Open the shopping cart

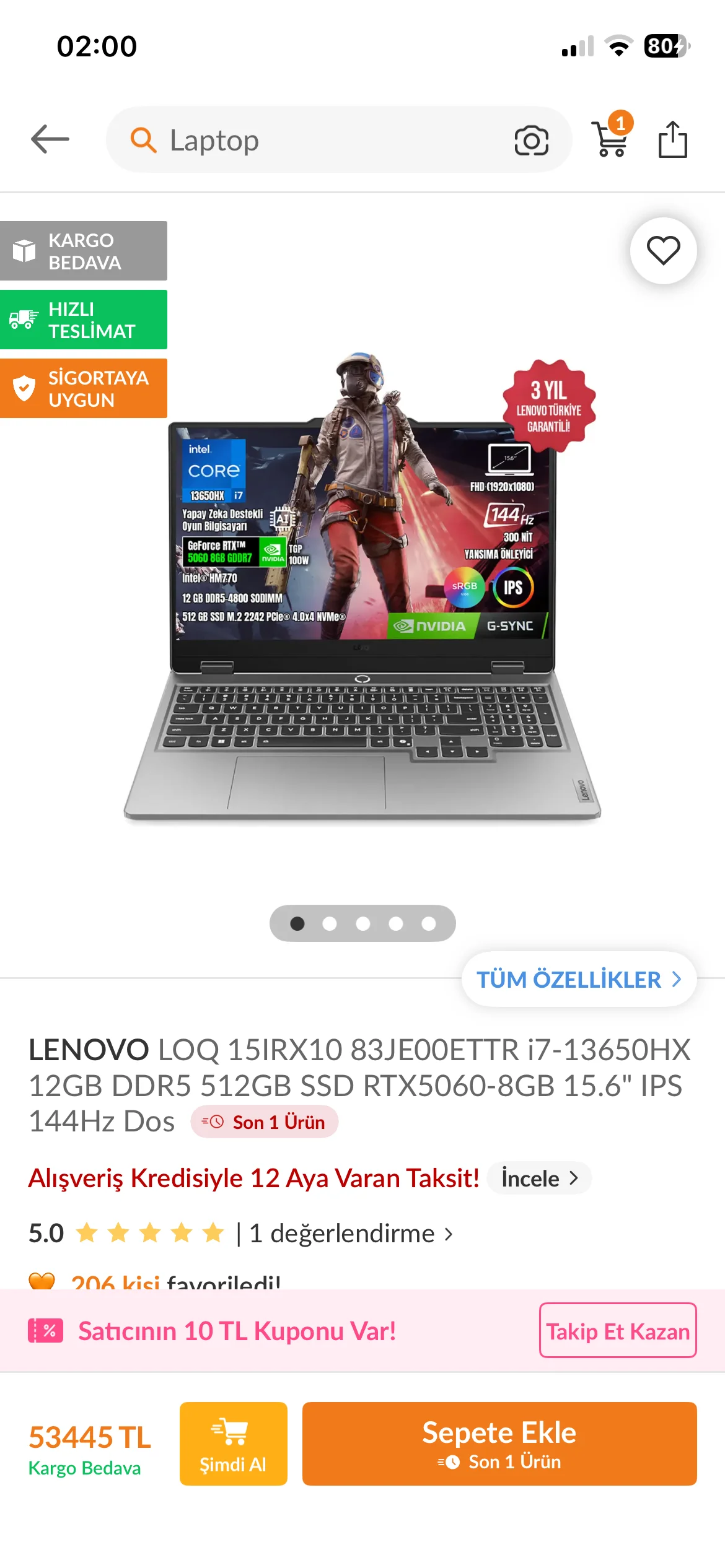tap(611, 137)
